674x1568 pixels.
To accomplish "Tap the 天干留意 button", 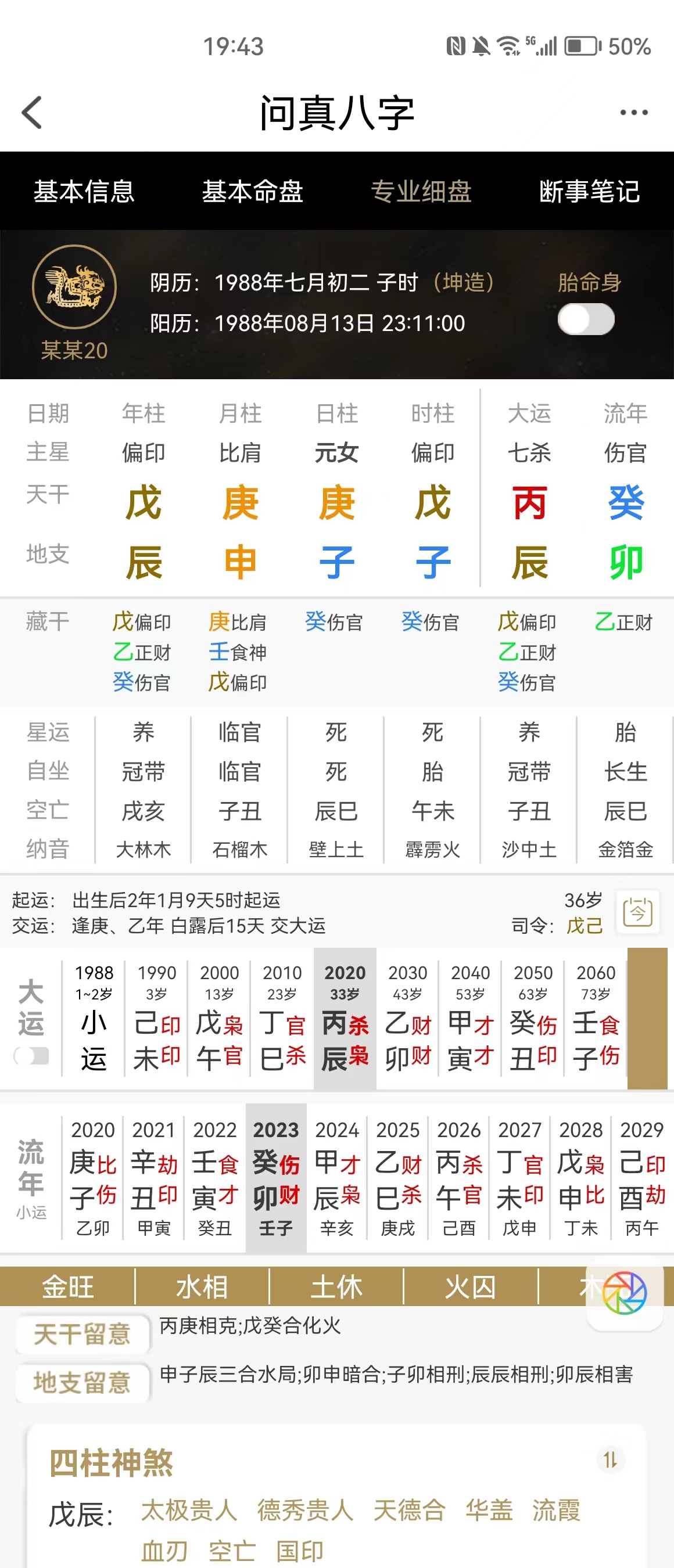I will [x=82, y=1335].
